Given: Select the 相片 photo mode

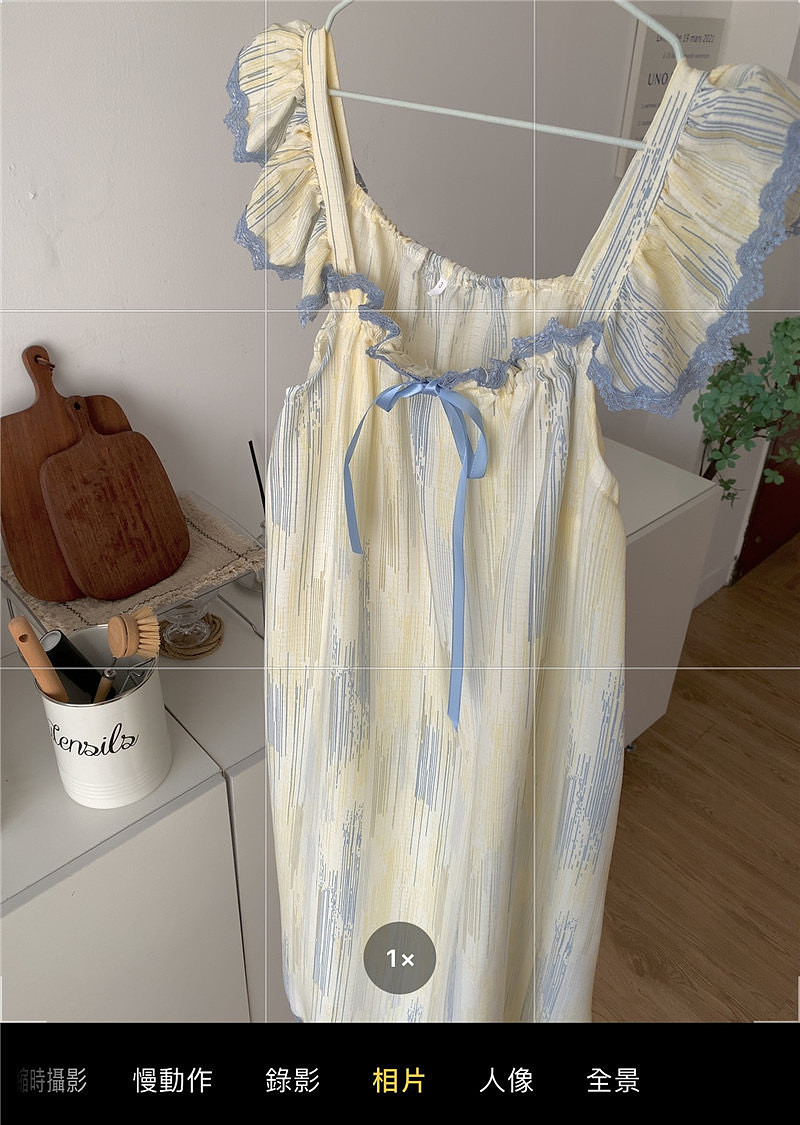Looking at the screenshot, I should pos(398,1080).
